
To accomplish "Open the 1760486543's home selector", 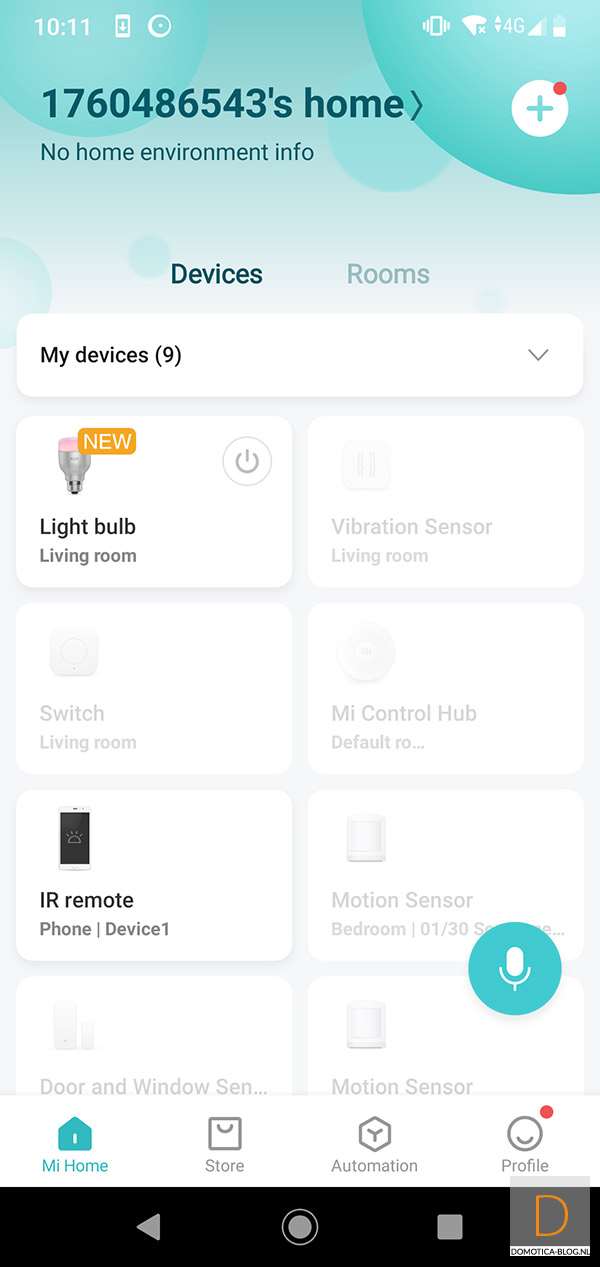I will point(231,104).
